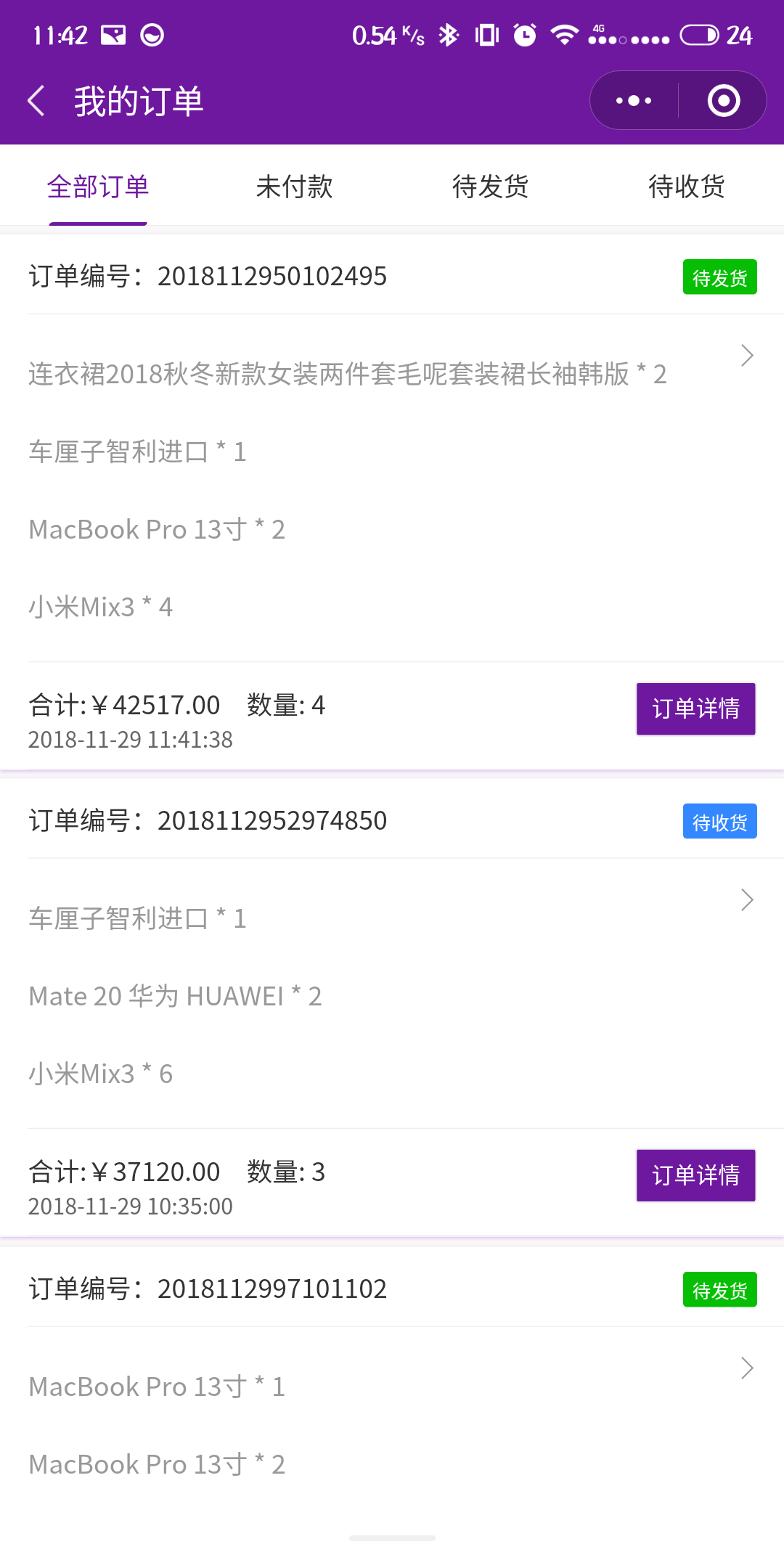Switch to the 待收货 tab
The image size is (784, 1568).
click(x=686, y=187)
